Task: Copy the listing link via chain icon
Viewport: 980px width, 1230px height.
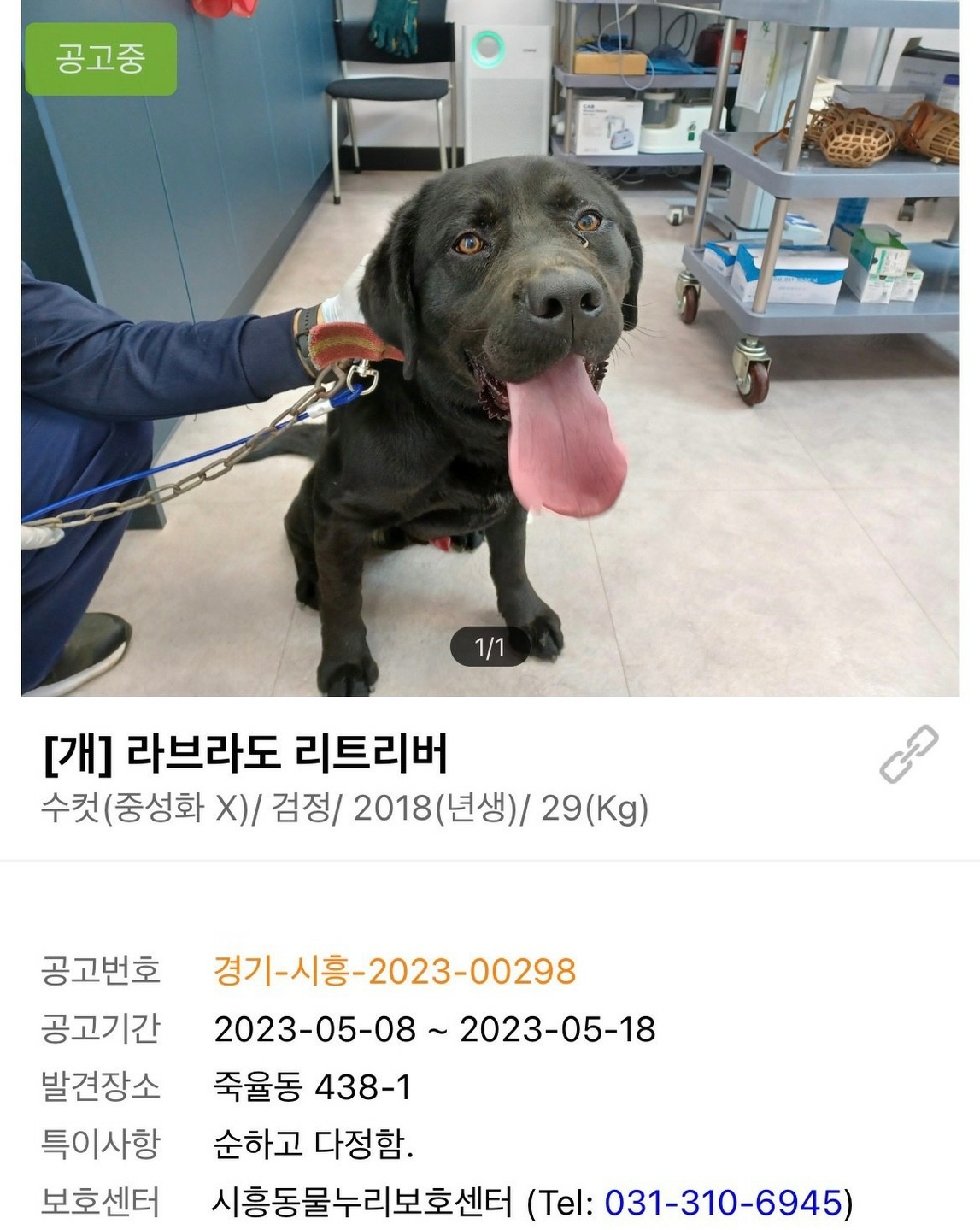Action: 908,754
